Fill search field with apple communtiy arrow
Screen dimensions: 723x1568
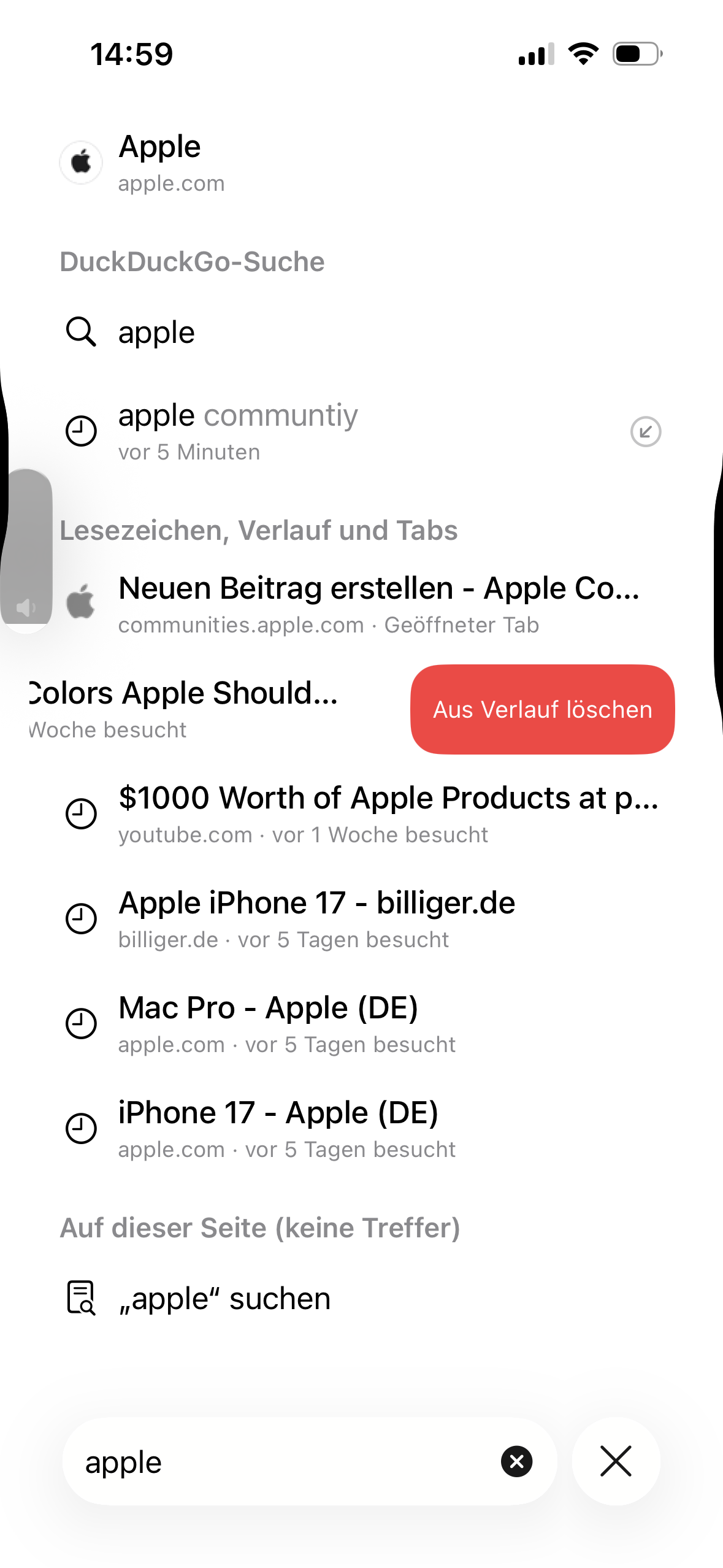click(x=645, y=431)
